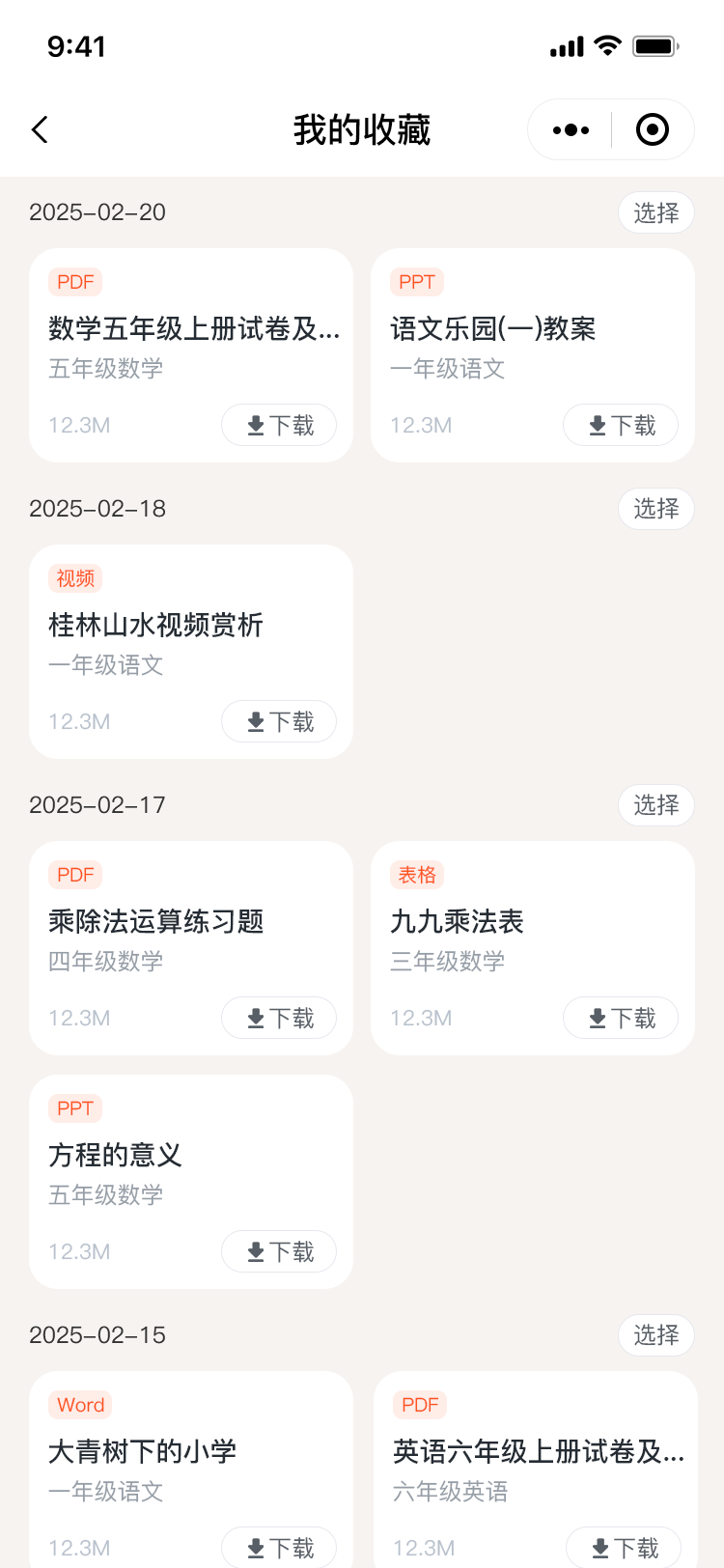Tap 选择 for 2025-02-15
The height and width of the screenshot is (1568, 724).
[655, 1335]
